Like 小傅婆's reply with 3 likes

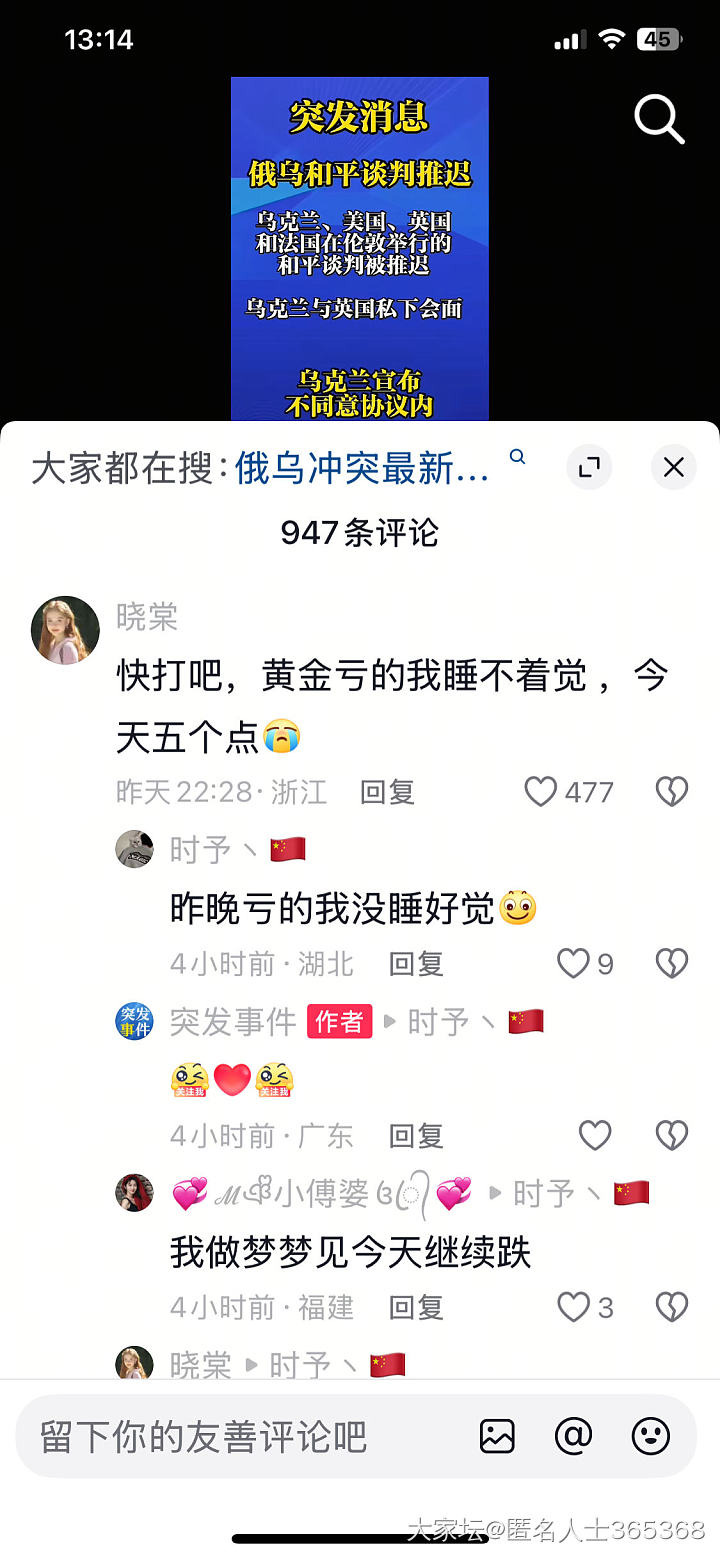tap(573, 1307)
